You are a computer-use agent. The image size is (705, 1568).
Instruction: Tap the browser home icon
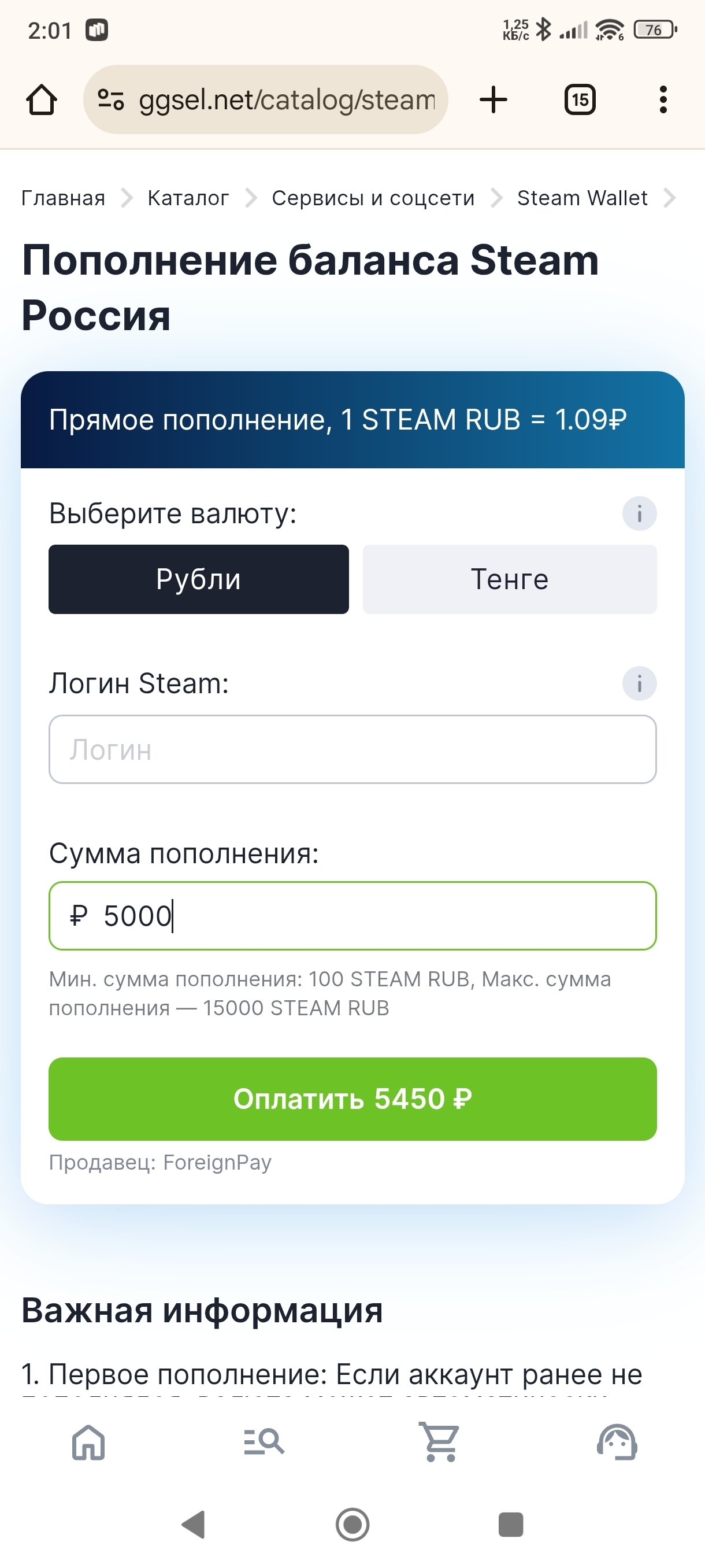click(x=42, y=100)
